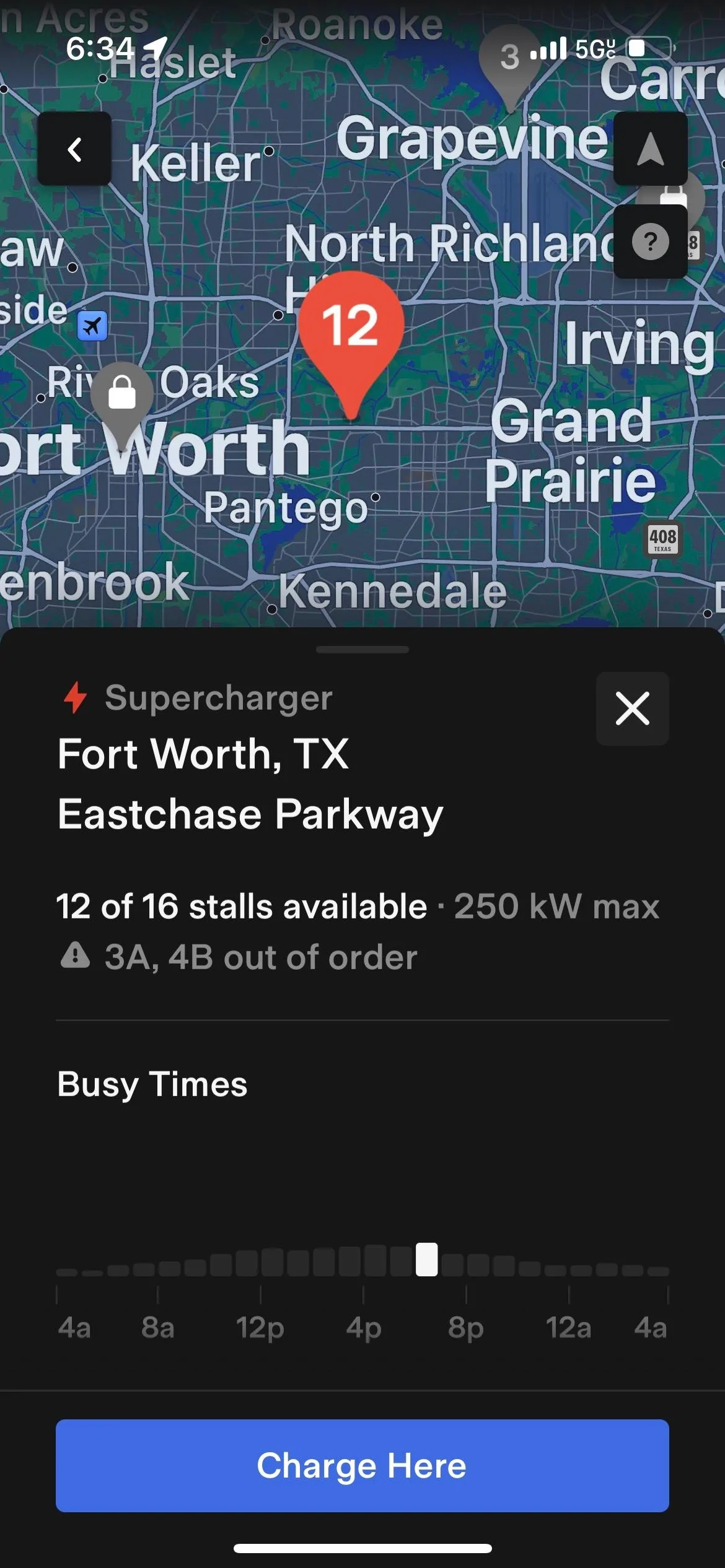Go back using the arrow button
The height and width of the screenshot is (1568, 725).
click(74, 149)
